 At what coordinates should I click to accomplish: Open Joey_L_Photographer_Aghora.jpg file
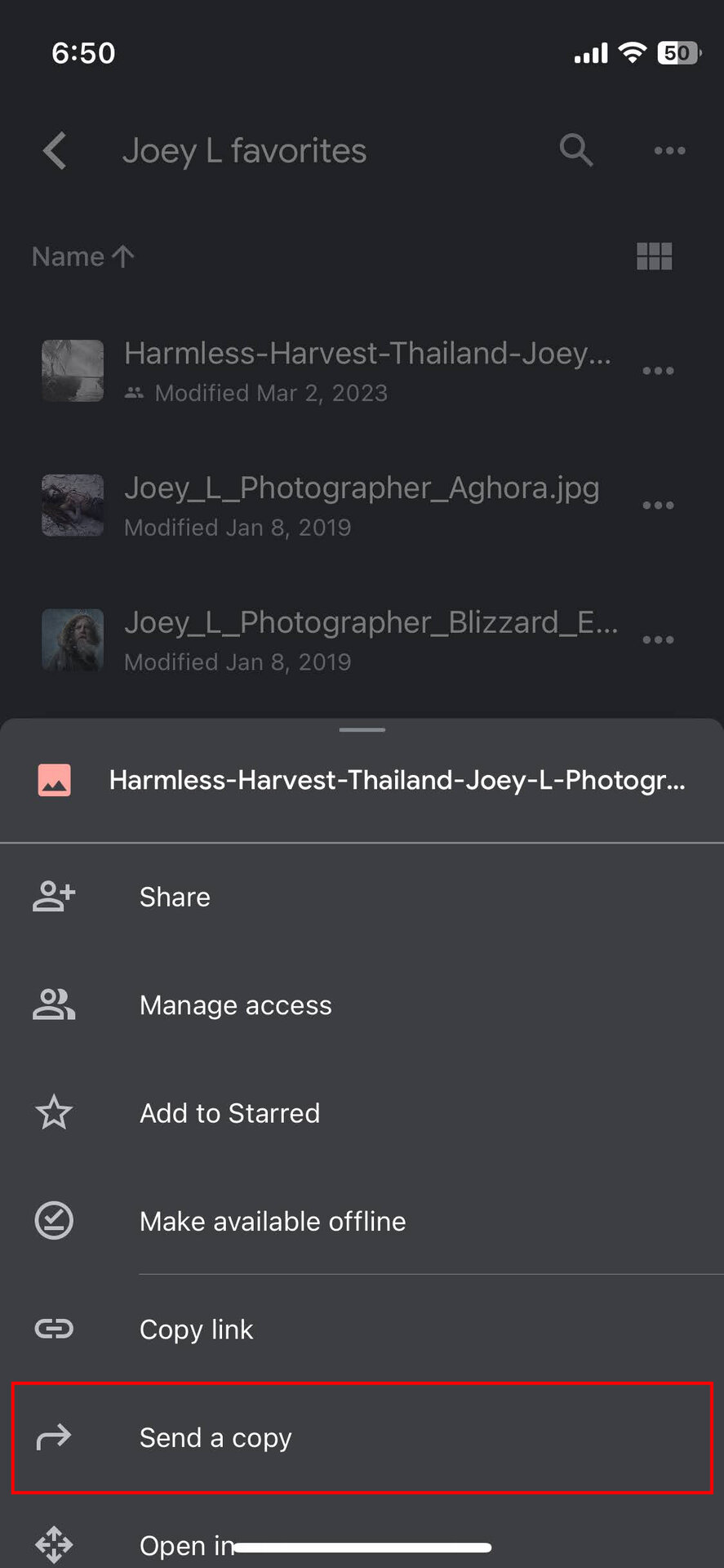coord(361,505)
